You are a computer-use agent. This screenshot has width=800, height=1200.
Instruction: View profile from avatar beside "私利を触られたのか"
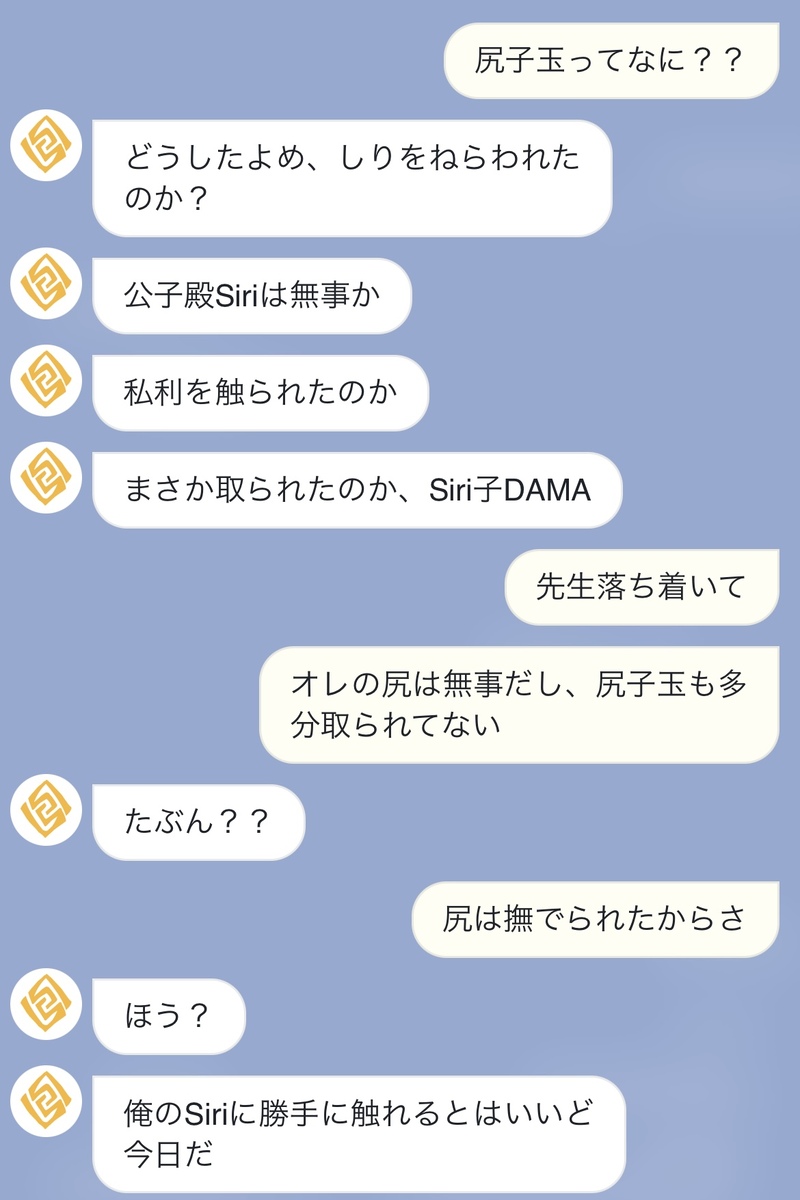point(46,380)
